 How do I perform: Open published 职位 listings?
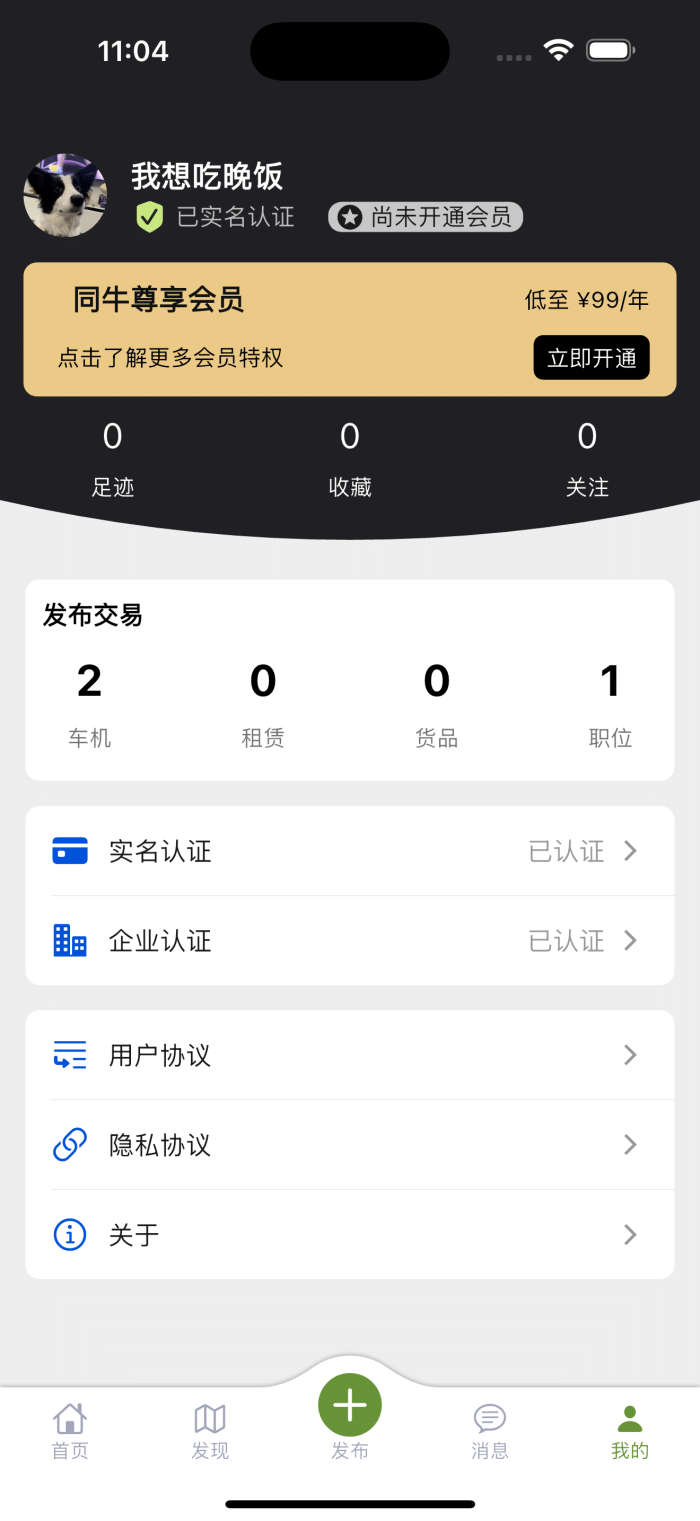[x=610, y=704]
